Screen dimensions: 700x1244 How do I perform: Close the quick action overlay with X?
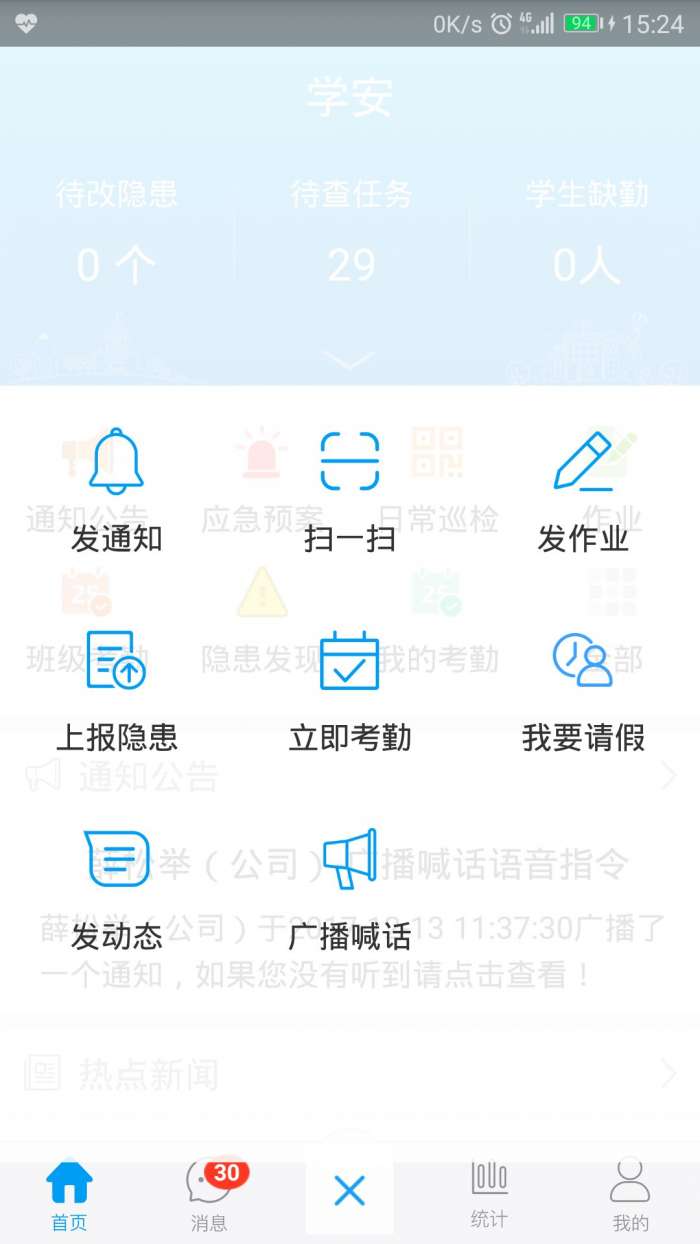(350, 1191)
